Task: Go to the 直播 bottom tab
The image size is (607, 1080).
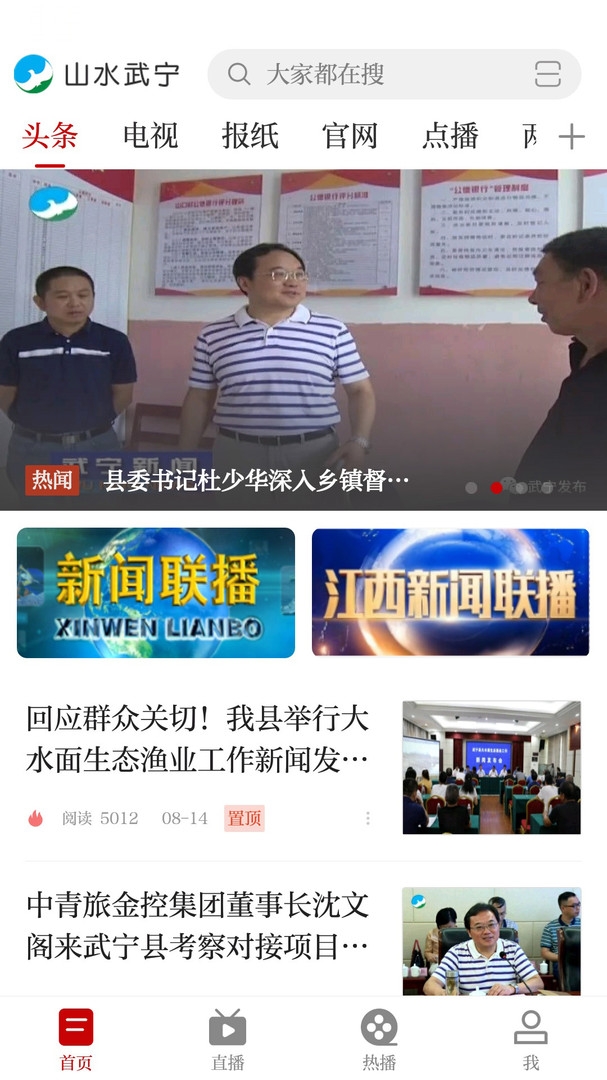Action: (228, 1039)
